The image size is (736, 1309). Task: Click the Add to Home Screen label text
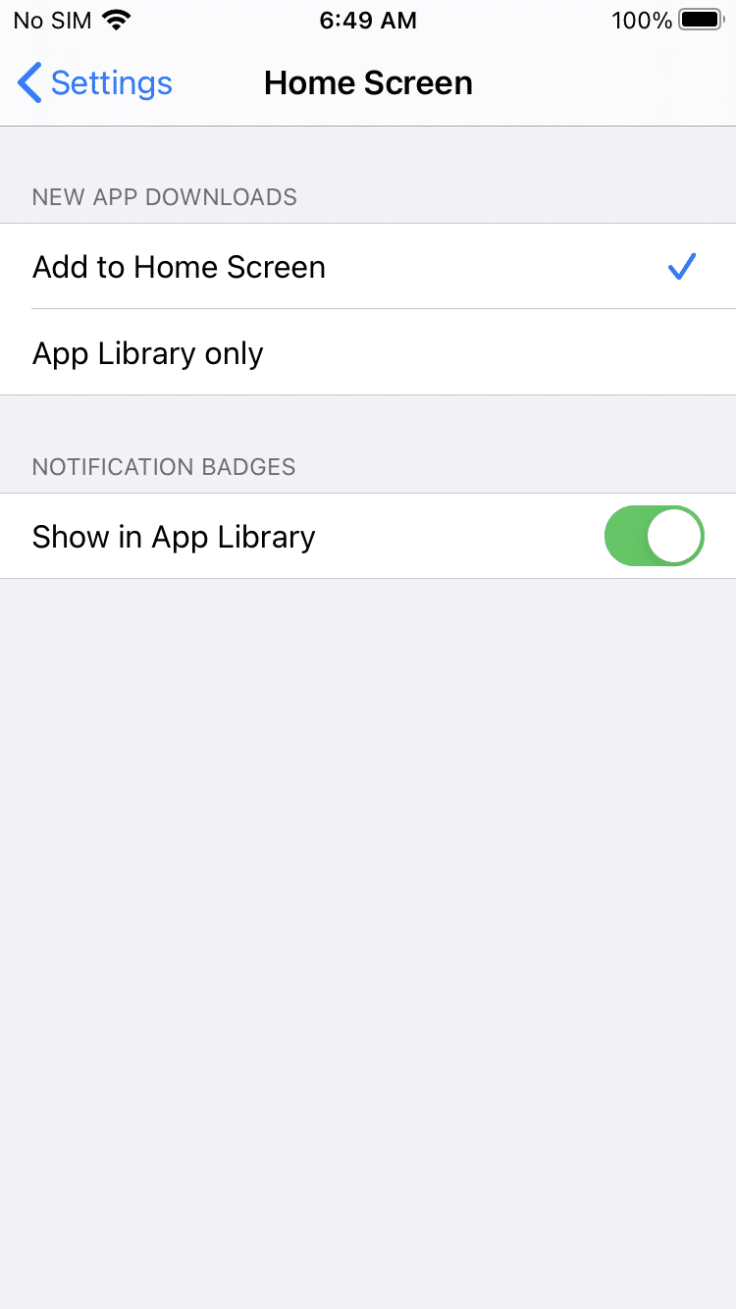point(179,266)
